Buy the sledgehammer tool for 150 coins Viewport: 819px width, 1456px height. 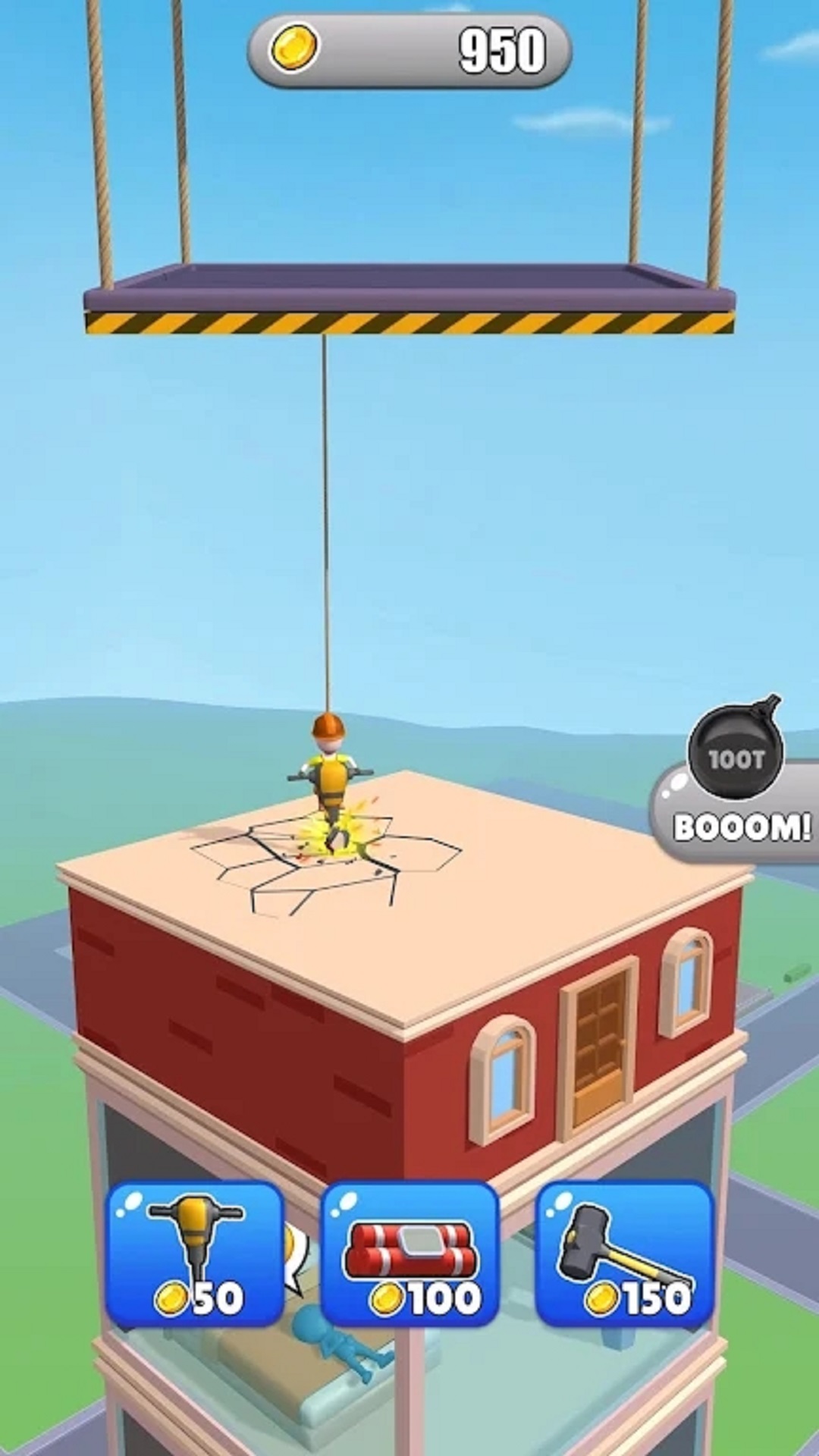click(x=625, y=1254)
